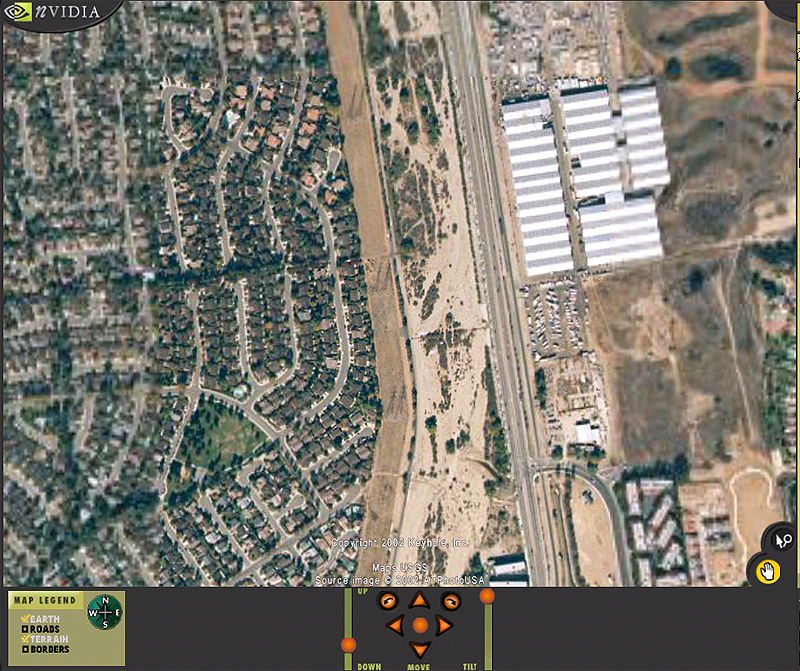Viewport: 800px width, 671px height.
Task: Select the hand pan tool
Action: (768, 571)
